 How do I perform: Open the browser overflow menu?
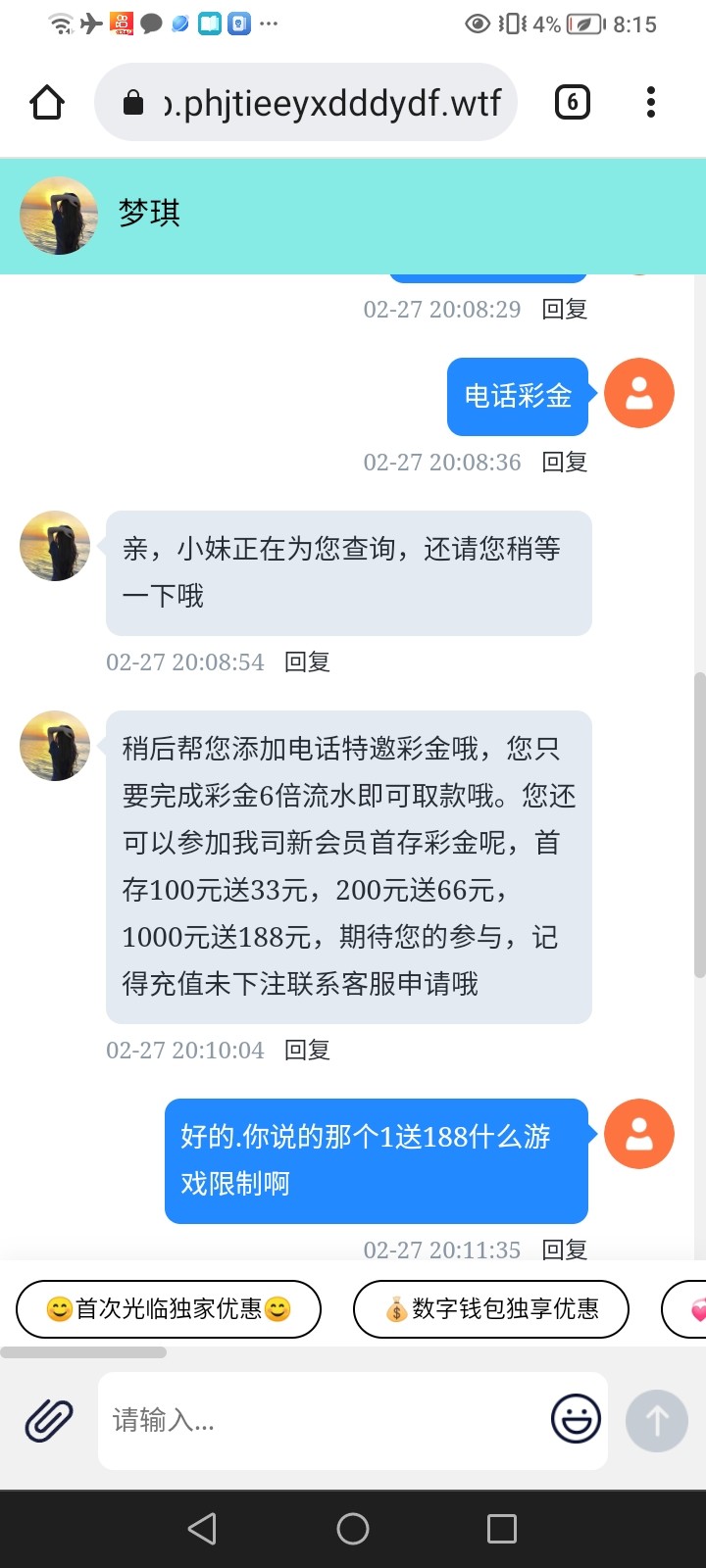pyautogui.click(x=651, y=102)
